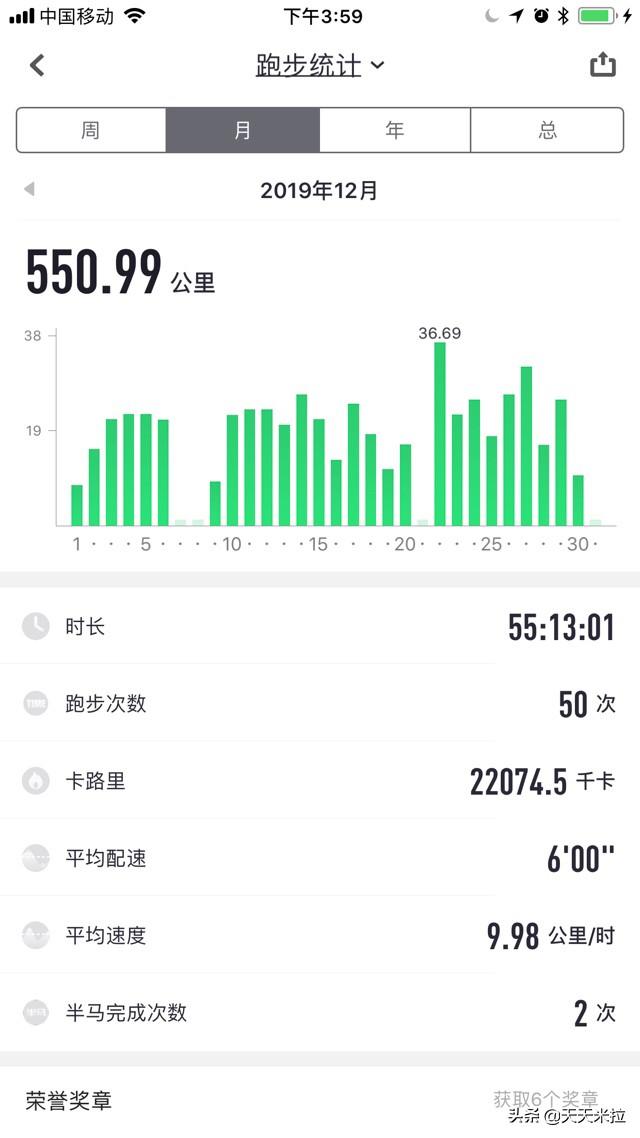Go back using the top-left arrow
Viewport: 640px width, 1138px height.
pyautogui.click(x=37, y=65)
